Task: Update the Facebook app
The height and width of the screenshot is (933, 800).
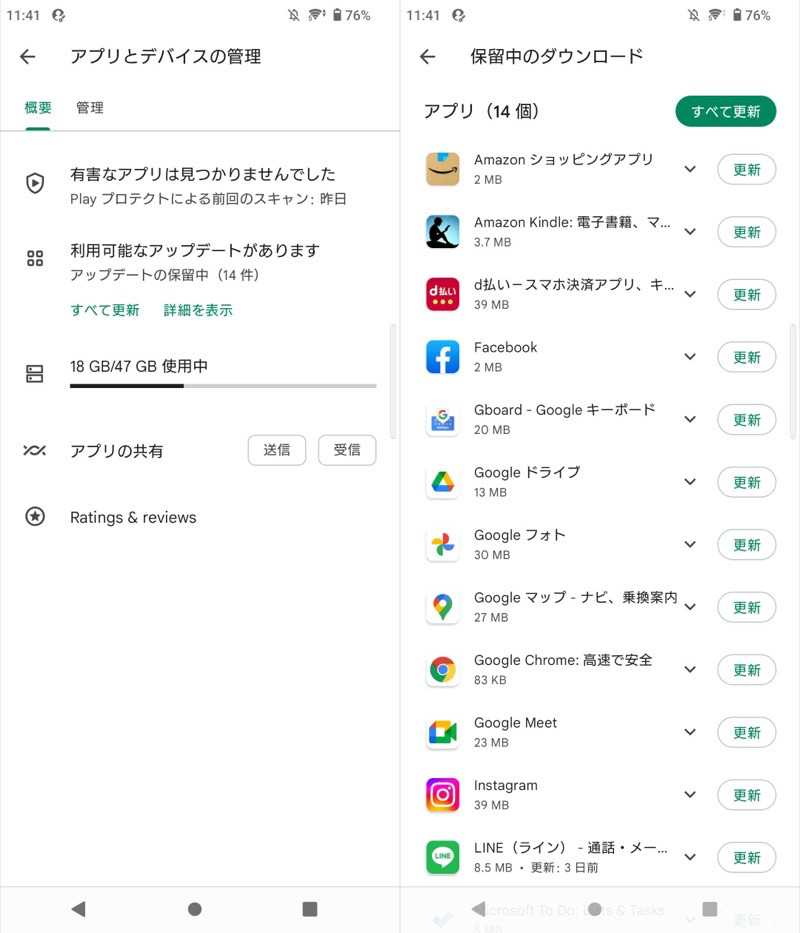Action: pos(746,357)
